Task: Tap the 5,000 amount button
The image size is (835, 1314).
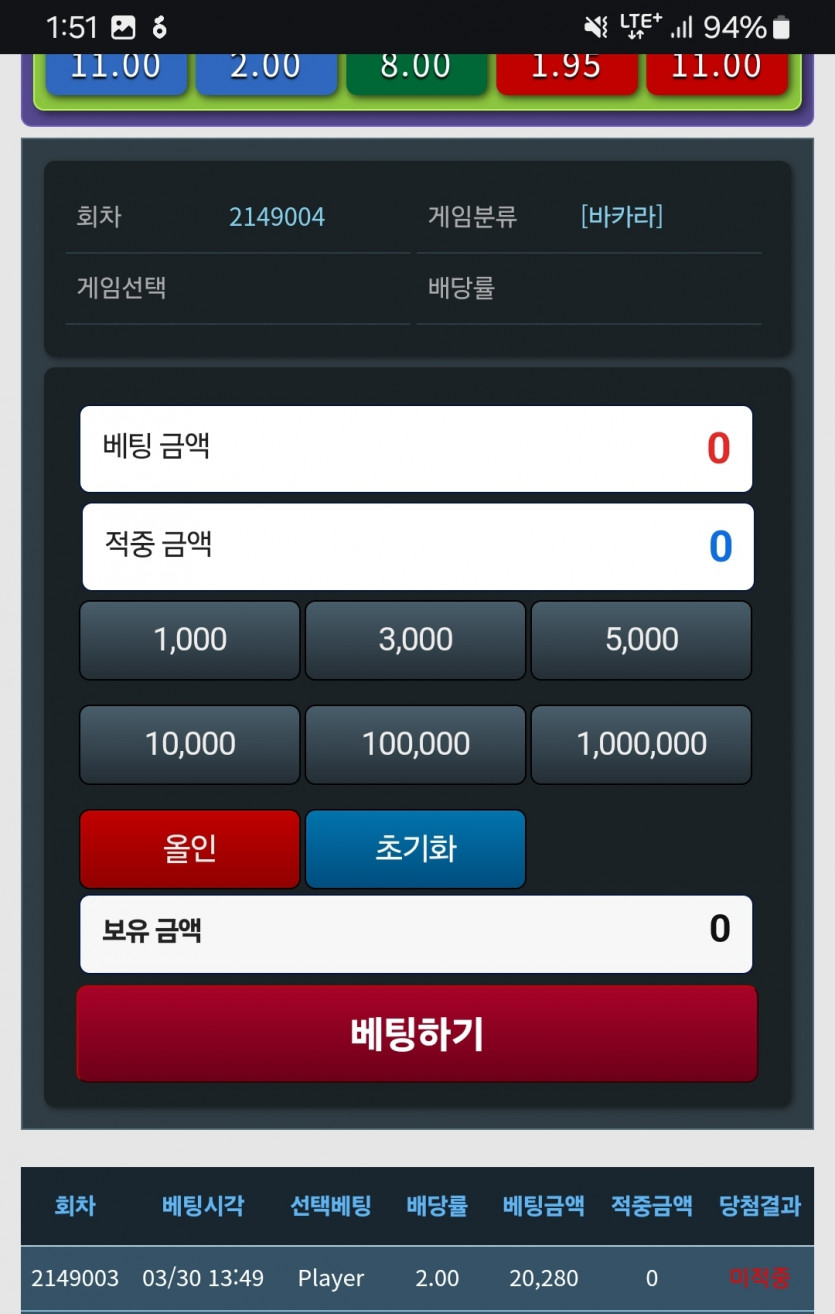Action: (641, 640)
